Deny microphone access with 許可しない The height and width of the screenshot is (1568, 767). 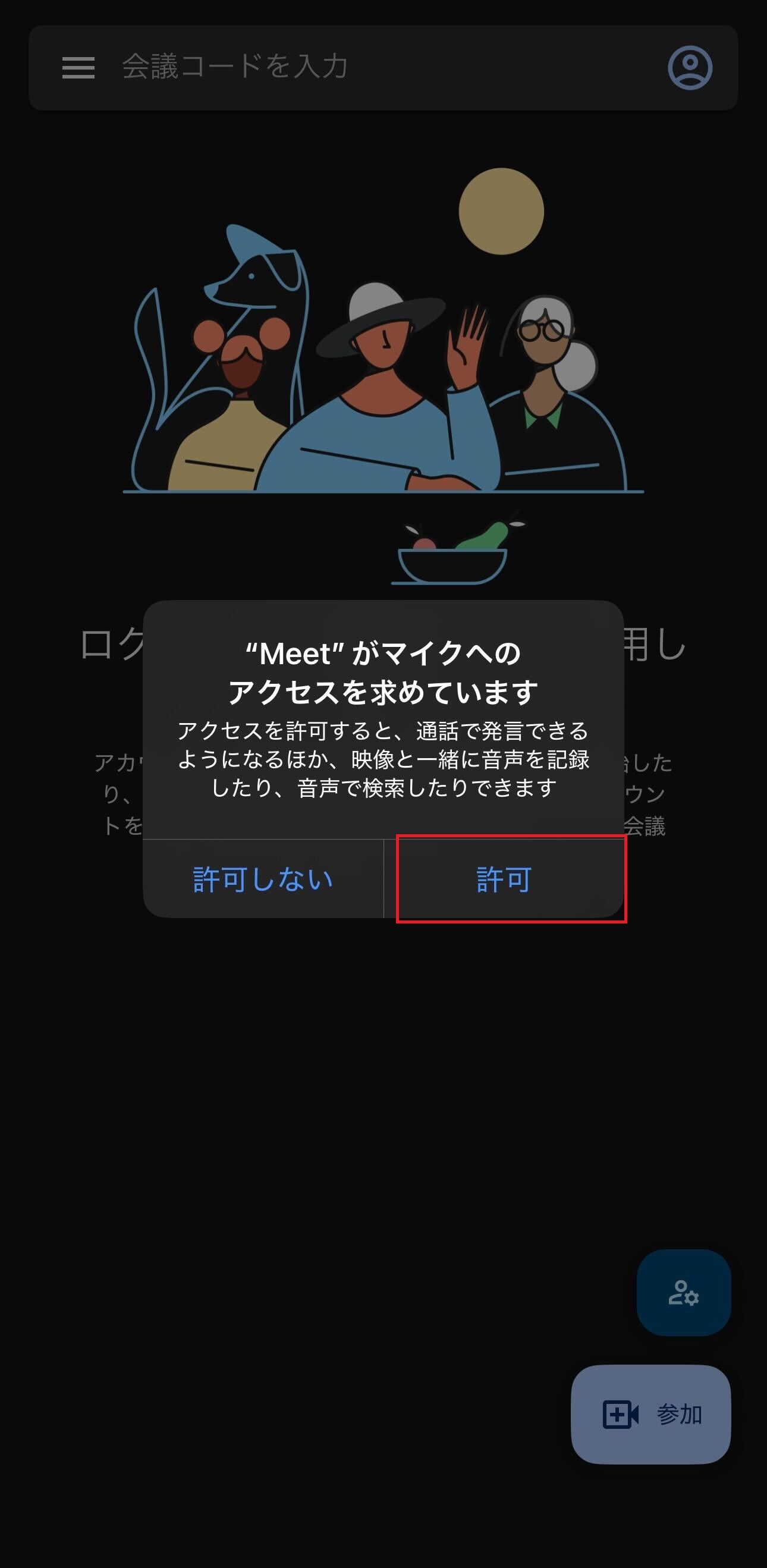click(263, 879)
